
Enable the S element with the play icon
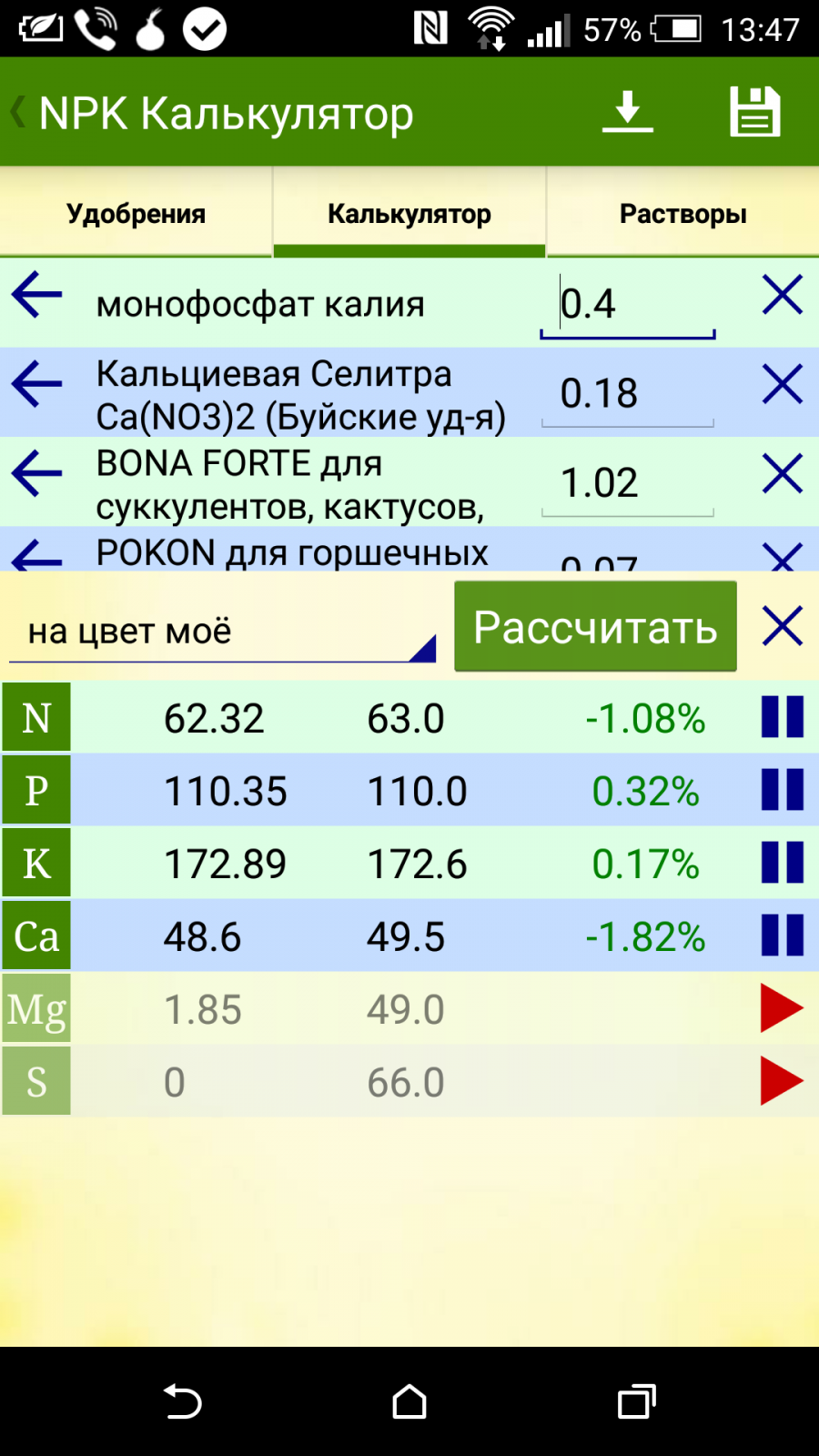(783, 1081)
